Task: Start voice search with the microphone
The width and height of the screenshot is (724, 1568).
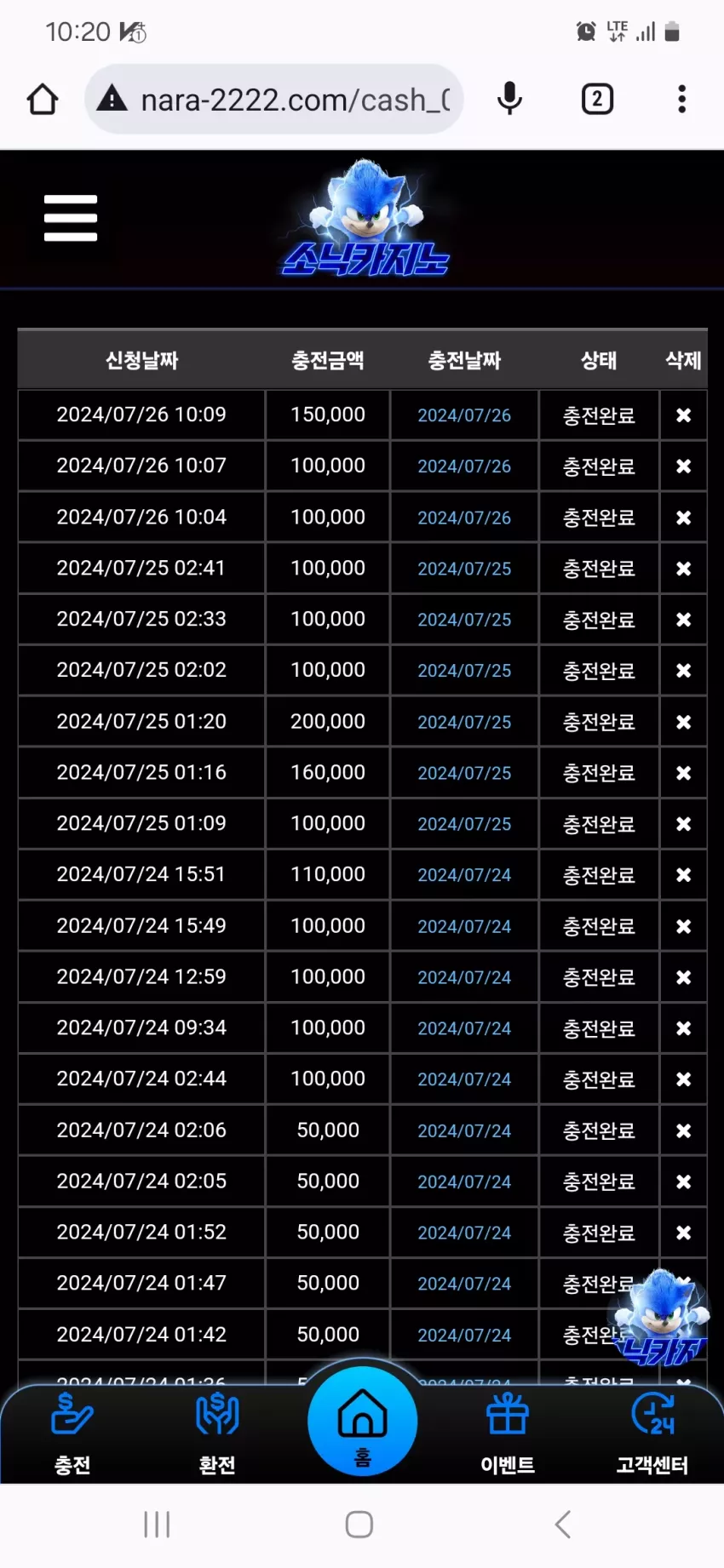Action: pyautogui.click(x=509, y=100)
